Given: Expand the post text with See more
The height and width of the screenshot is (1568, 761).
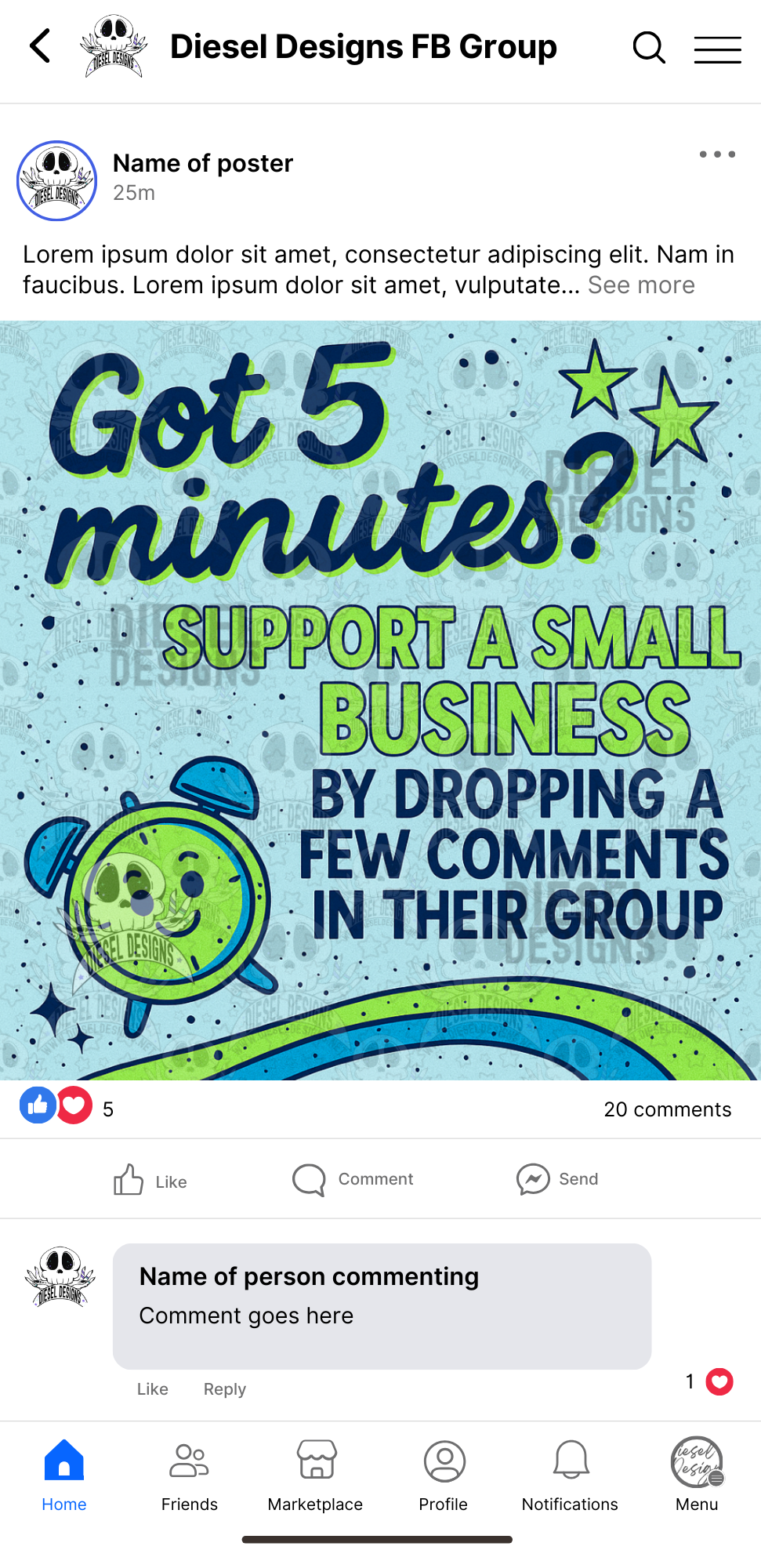Looking at the screenshot, I should (641, 285).
